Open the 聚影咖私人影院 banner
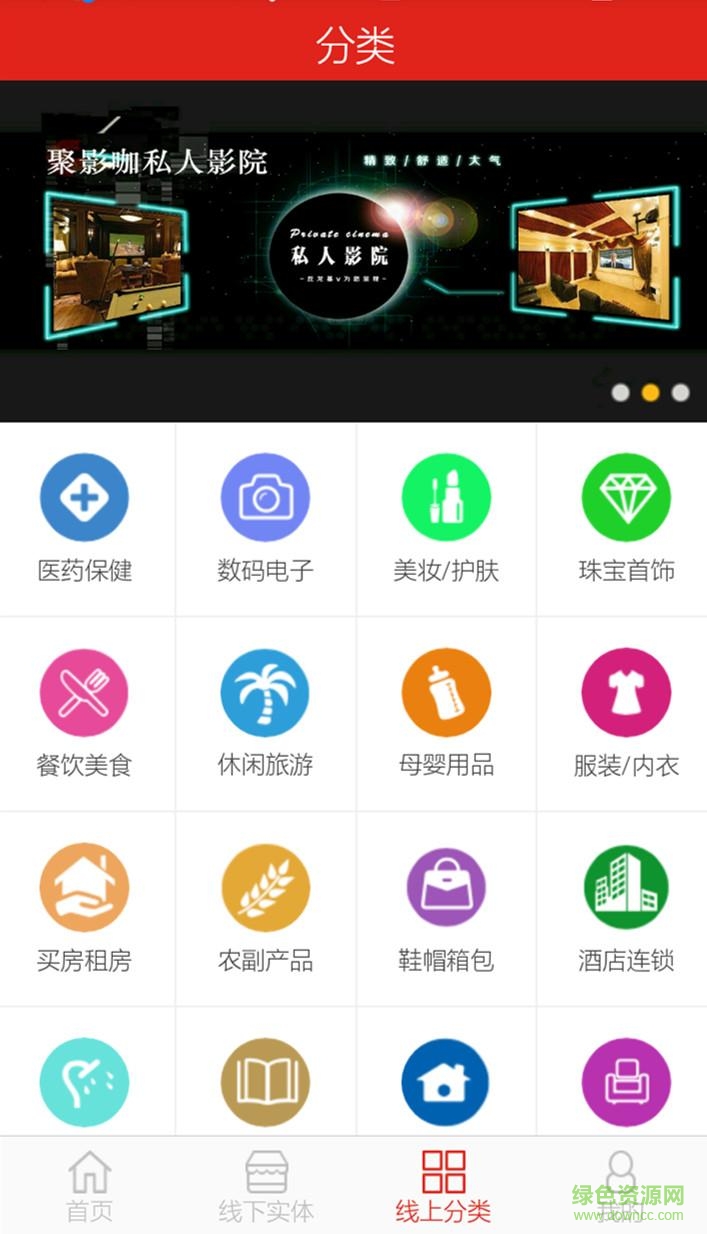This screenshot has height=1234, width=707. pos(353,250)
